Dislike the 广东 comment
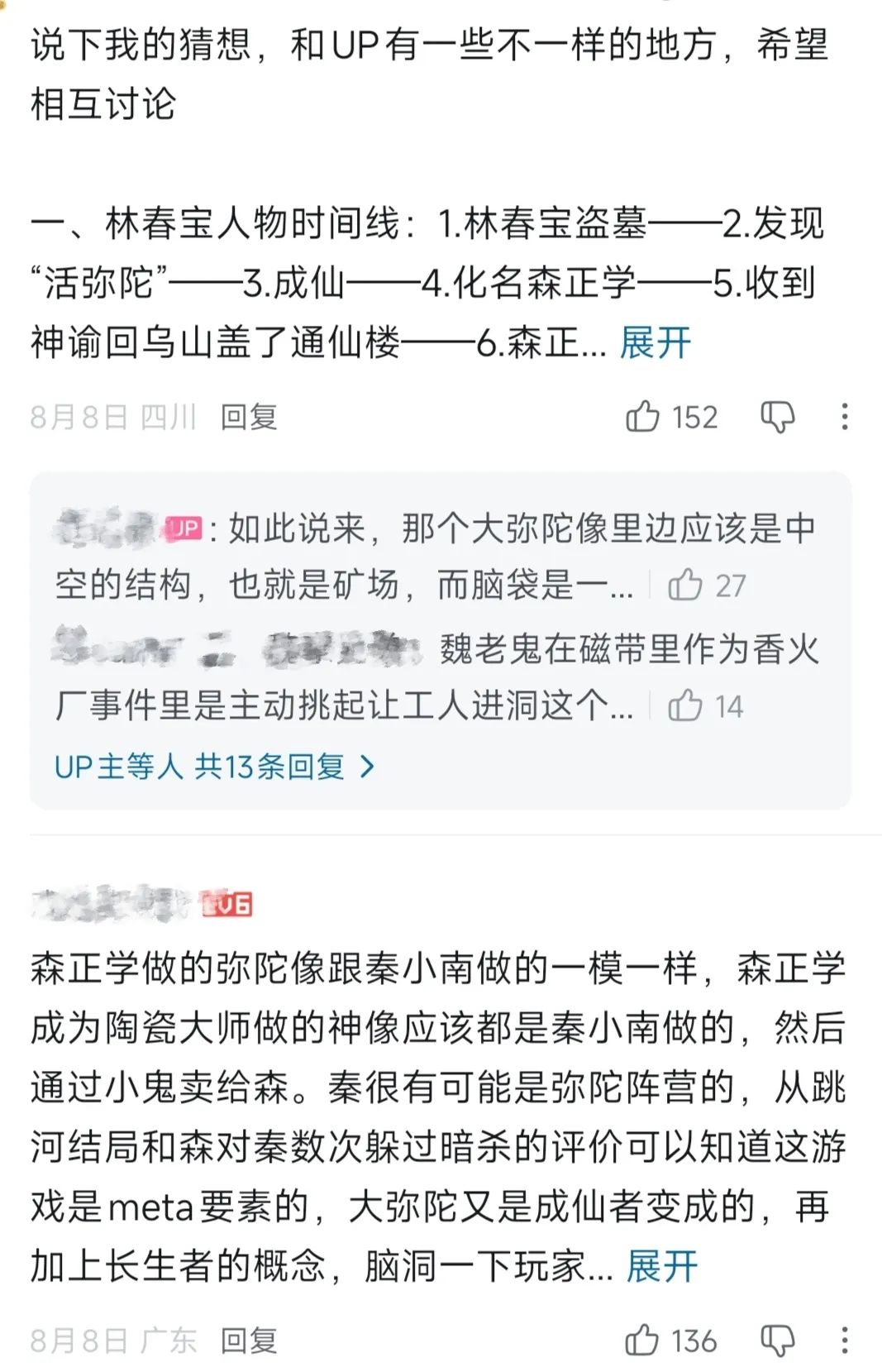Viewport: 882px width, 1372px height. [777, 1341]
